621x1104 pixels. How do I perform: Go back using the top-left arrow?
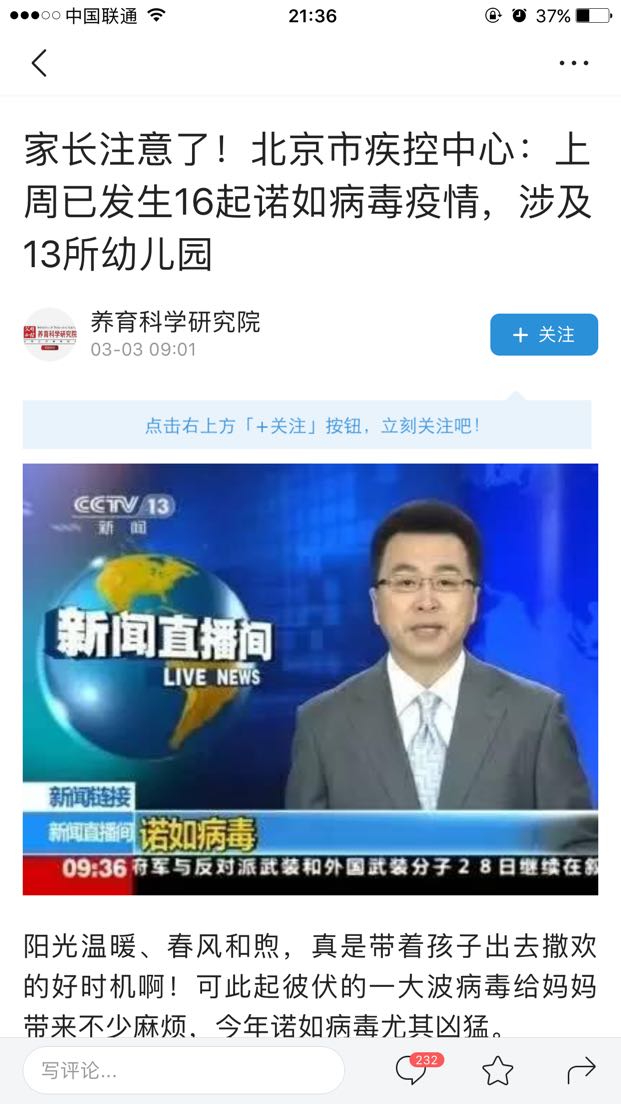(x=39, y=63)
